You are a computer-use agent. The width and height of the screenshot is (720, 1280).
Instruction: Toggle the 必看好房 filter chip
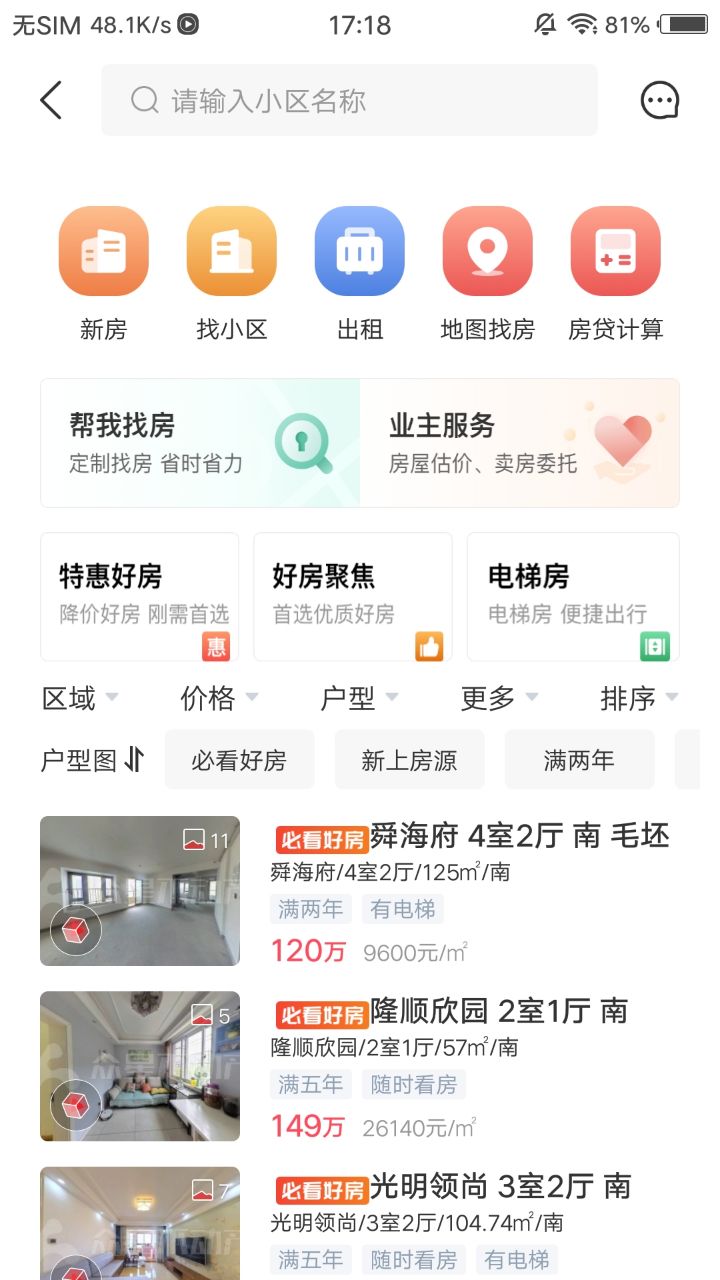(x=239, y=760)
